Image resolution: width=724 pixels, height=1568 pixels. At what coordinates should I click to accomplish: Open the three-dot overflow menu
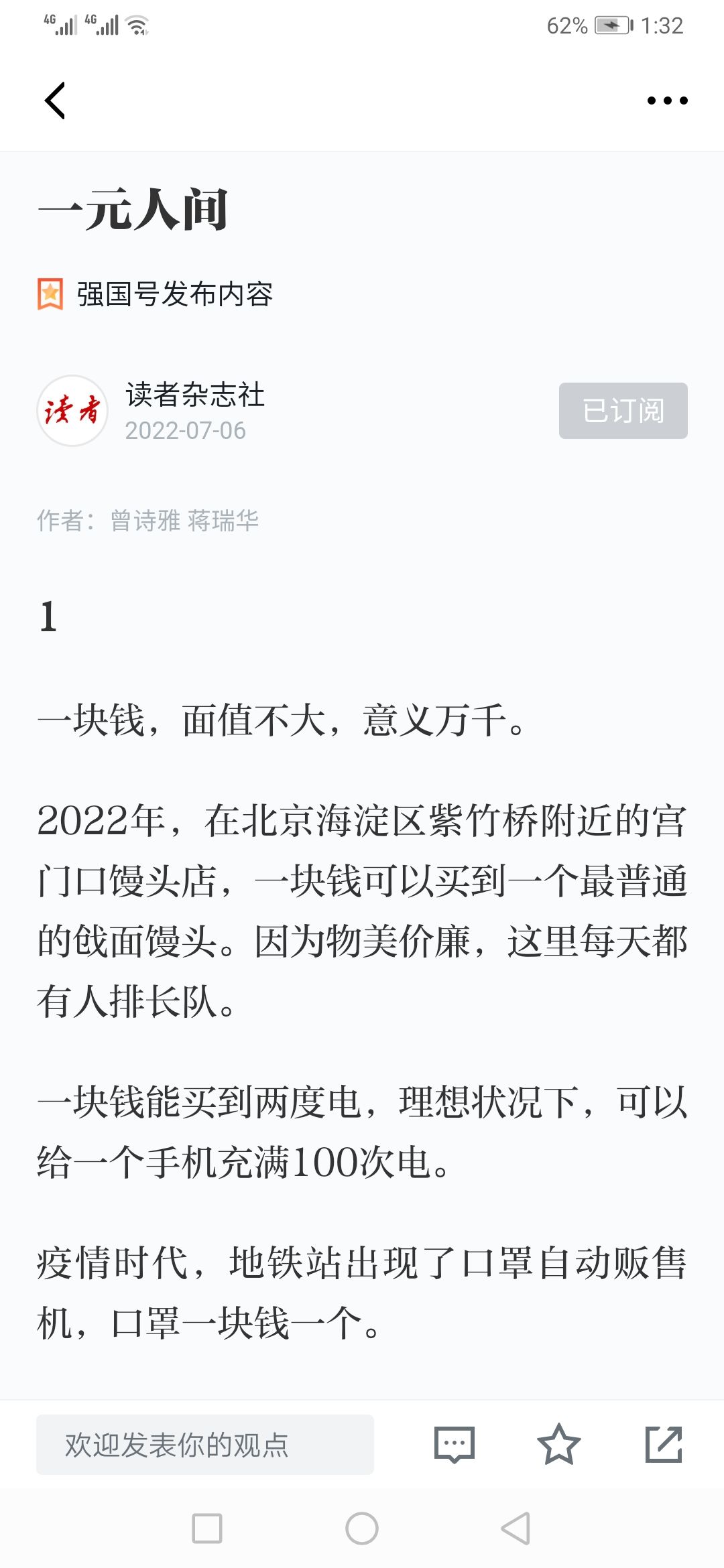[x=667, y=101]
